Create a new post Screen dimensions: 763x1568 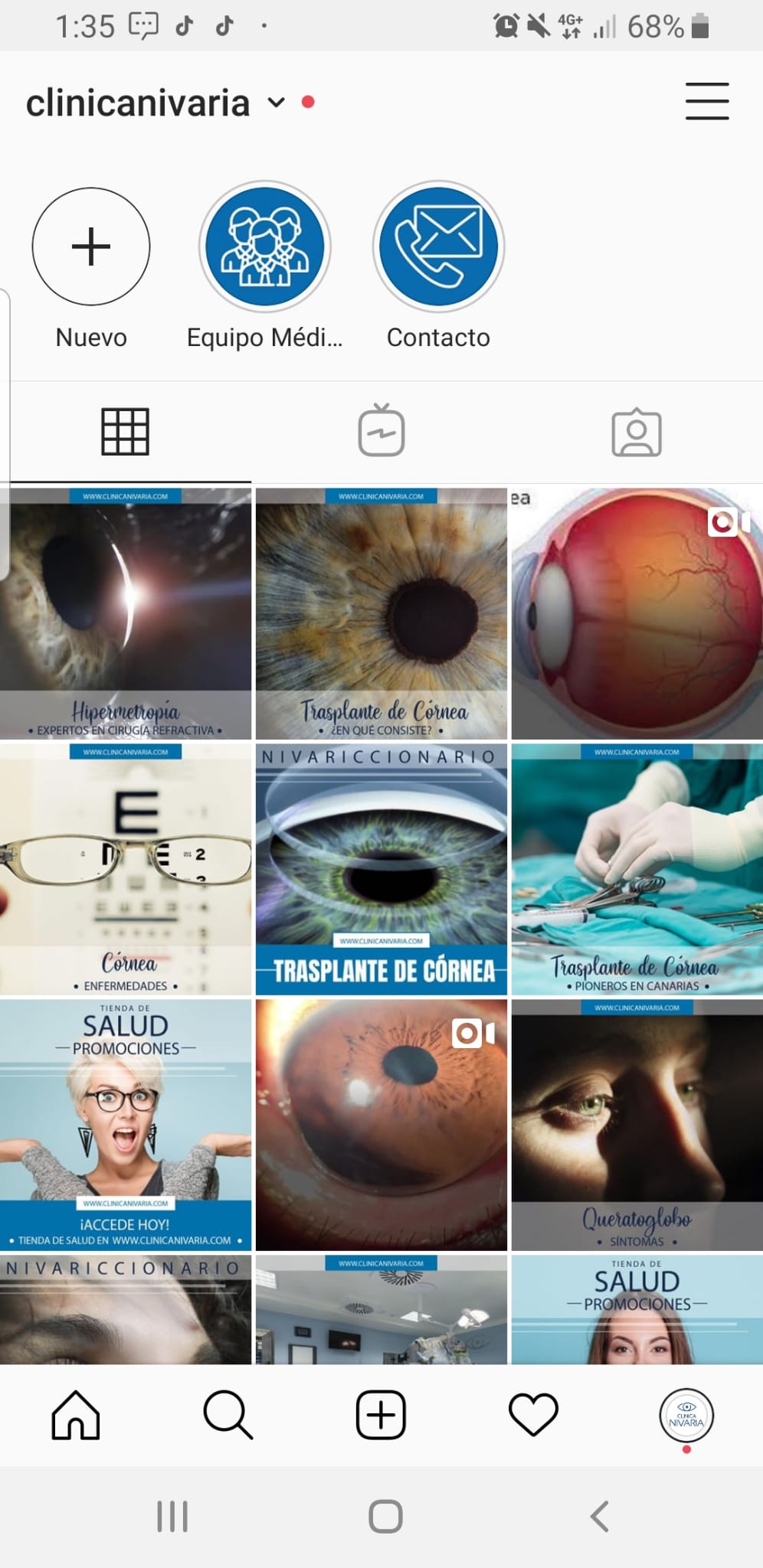381,1414
